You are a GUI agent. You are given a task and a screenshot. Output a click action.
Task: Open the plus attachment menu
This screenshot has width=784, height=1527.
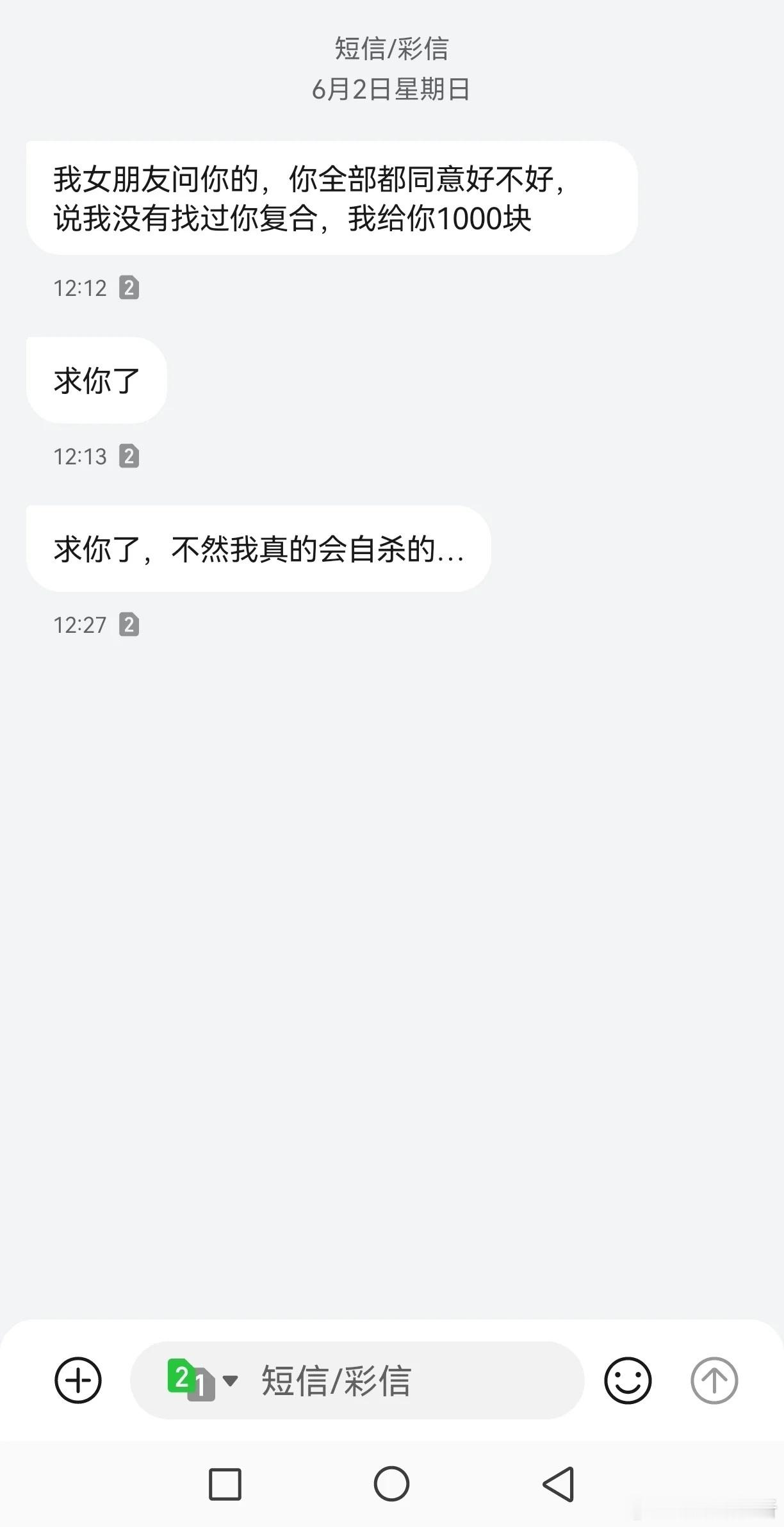pos(78,1380)
